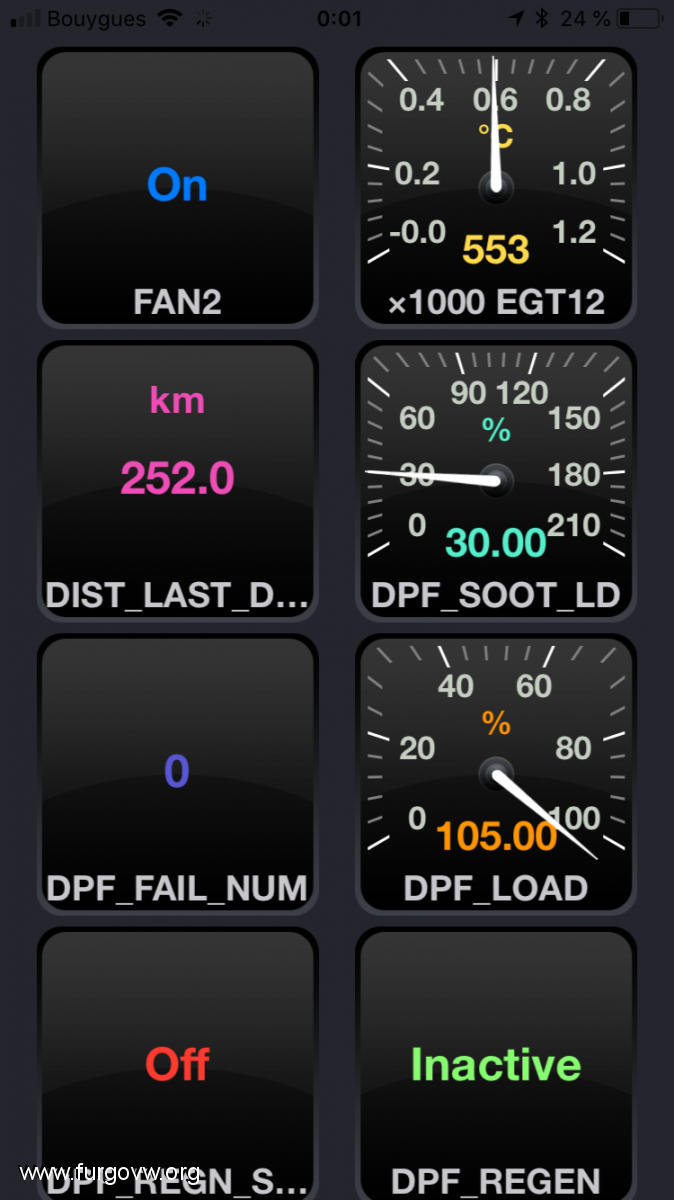Open the DPF_REGEN Inactive tile
Screen dimensions: 674x1200
click(496, 1063)
